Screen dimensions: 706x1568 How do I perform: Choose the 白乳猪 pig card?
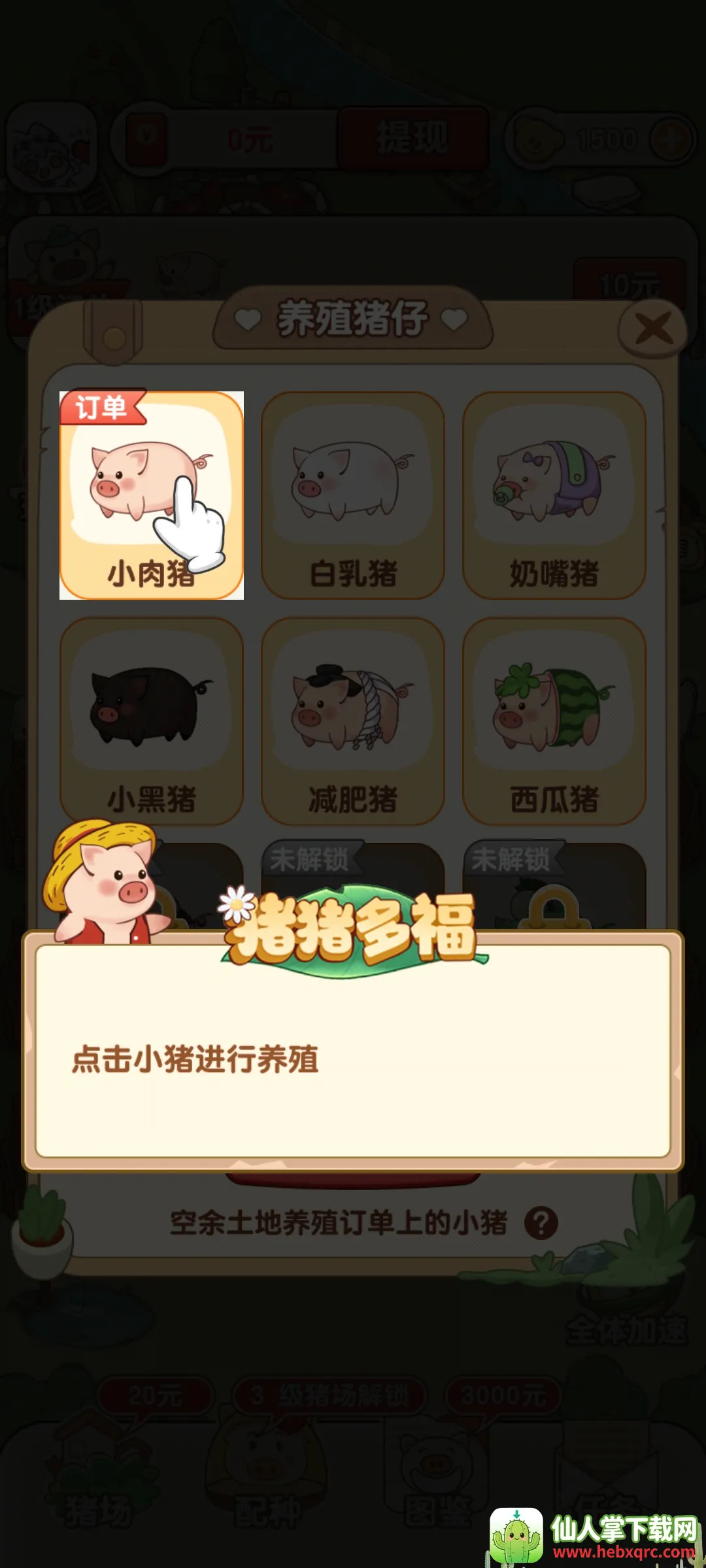click(353, 495)
